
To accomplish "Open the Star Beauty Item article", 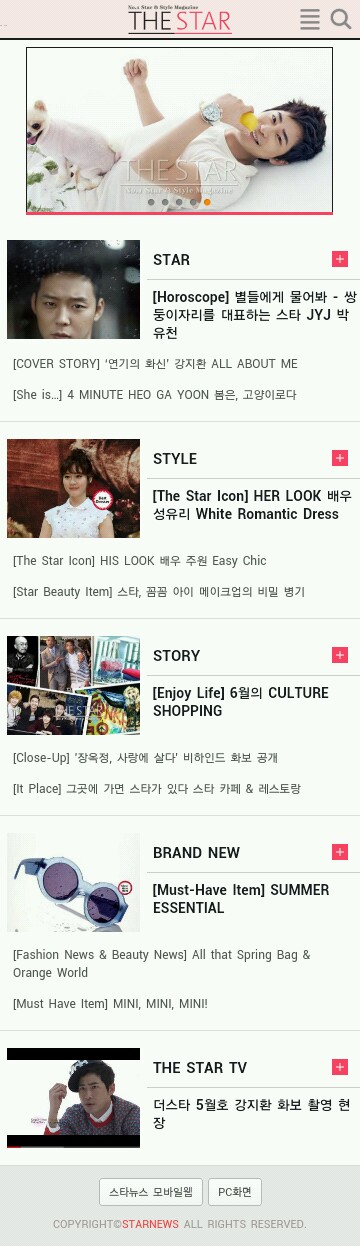I will pos(158,592).
